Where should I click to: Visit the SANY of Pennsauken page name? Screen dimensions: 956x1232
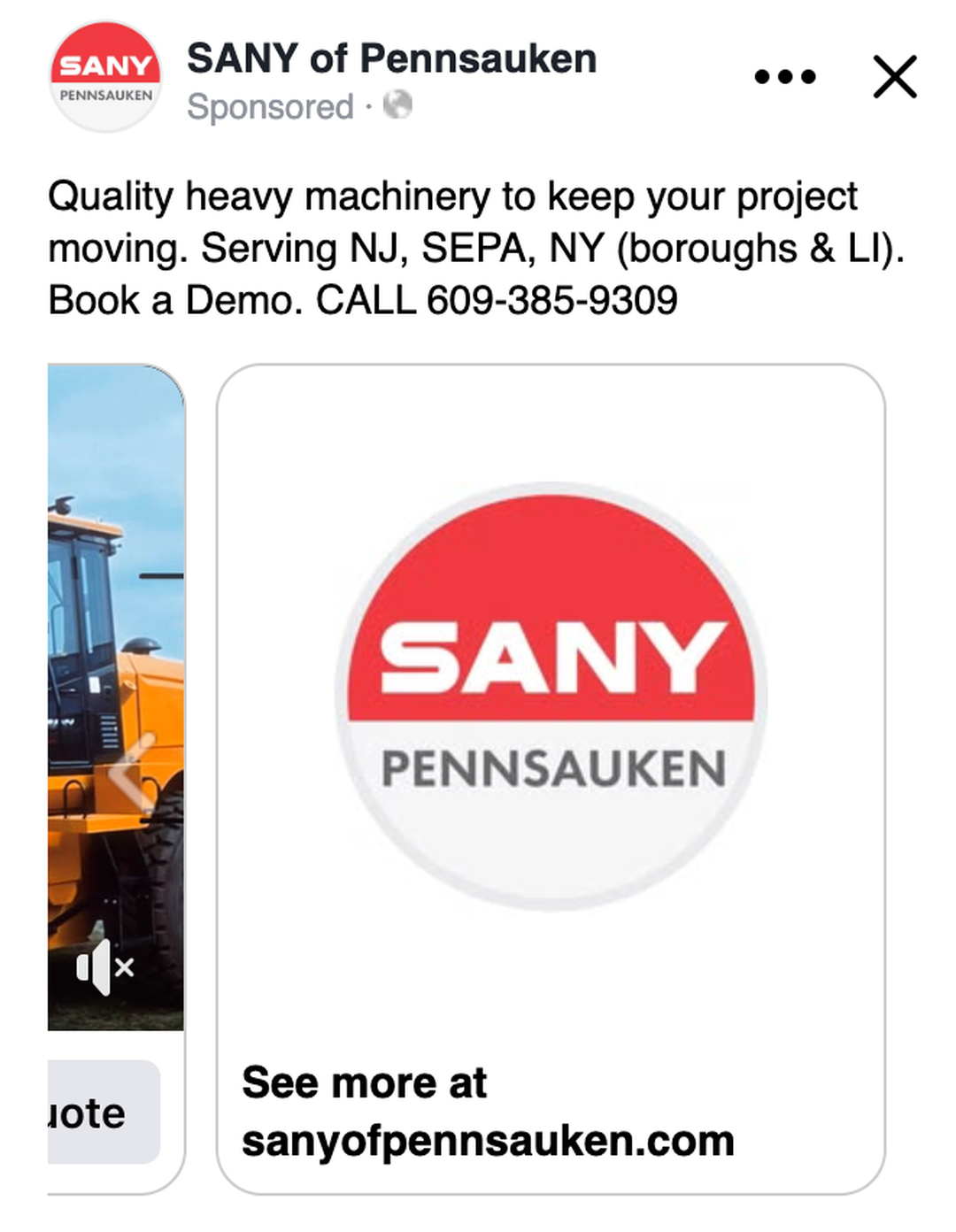391,59
